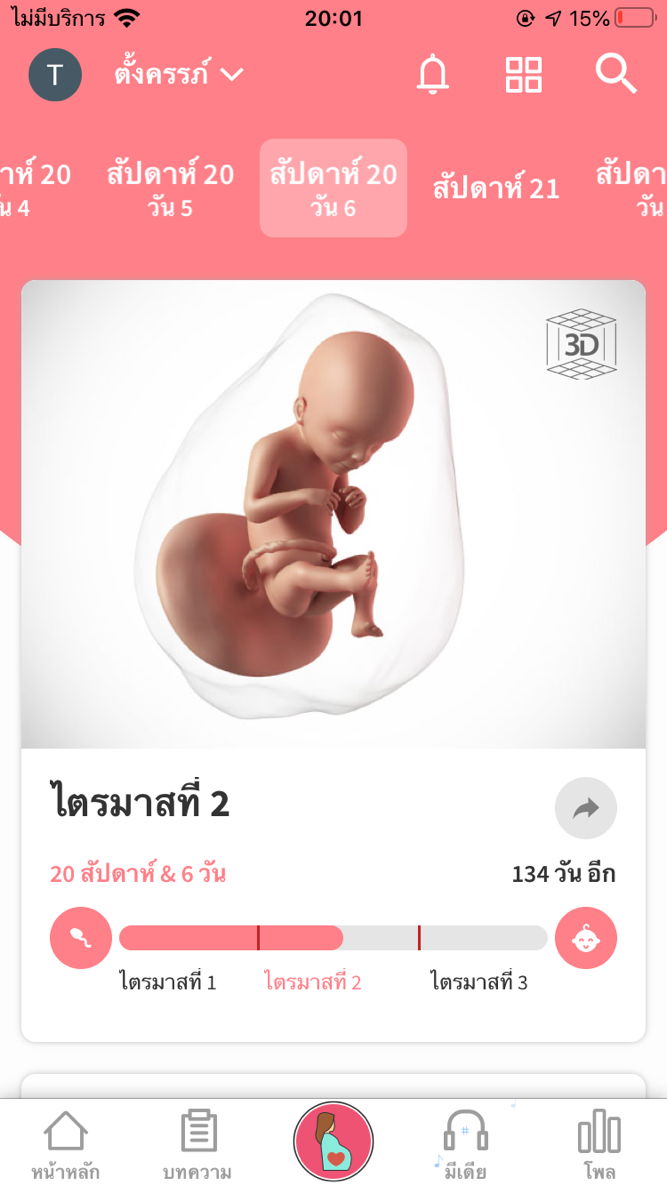Open the grid menu icon

(x=523, y=75)
